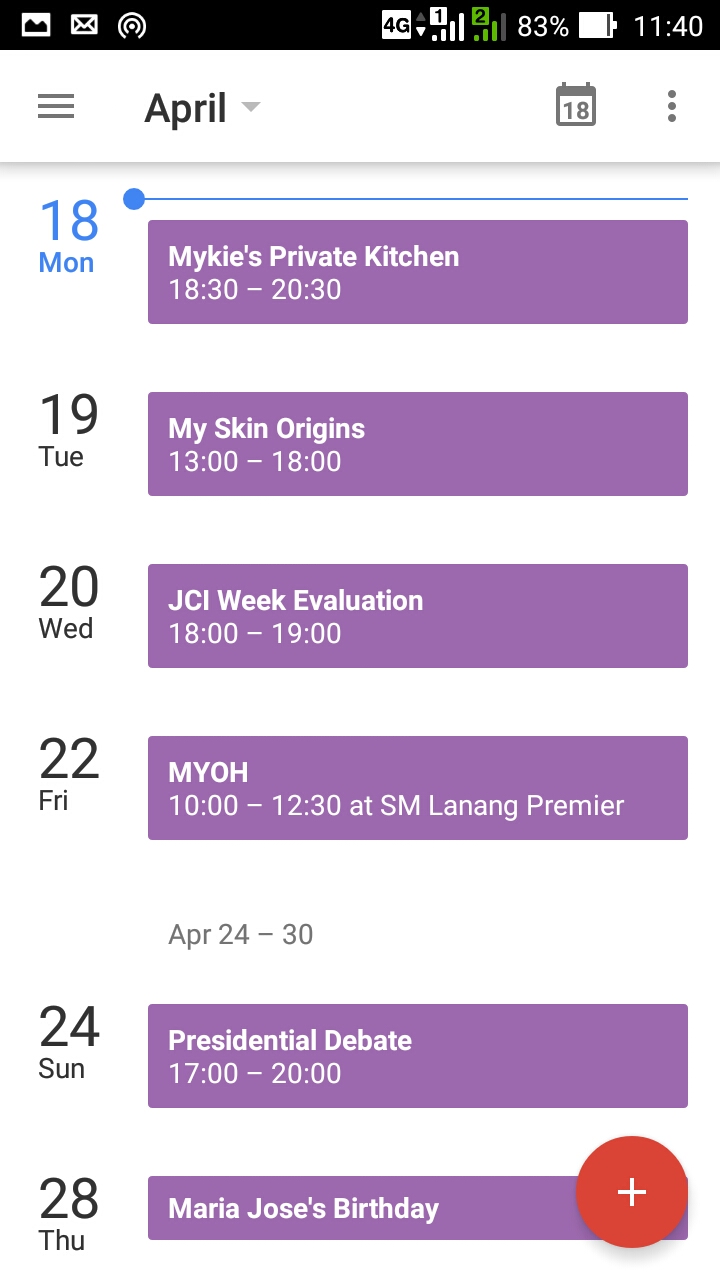Open Mykie's Private Kitchen event
Image resolution: width=720 pixels, height=1280 pixels.
point(417,272)
